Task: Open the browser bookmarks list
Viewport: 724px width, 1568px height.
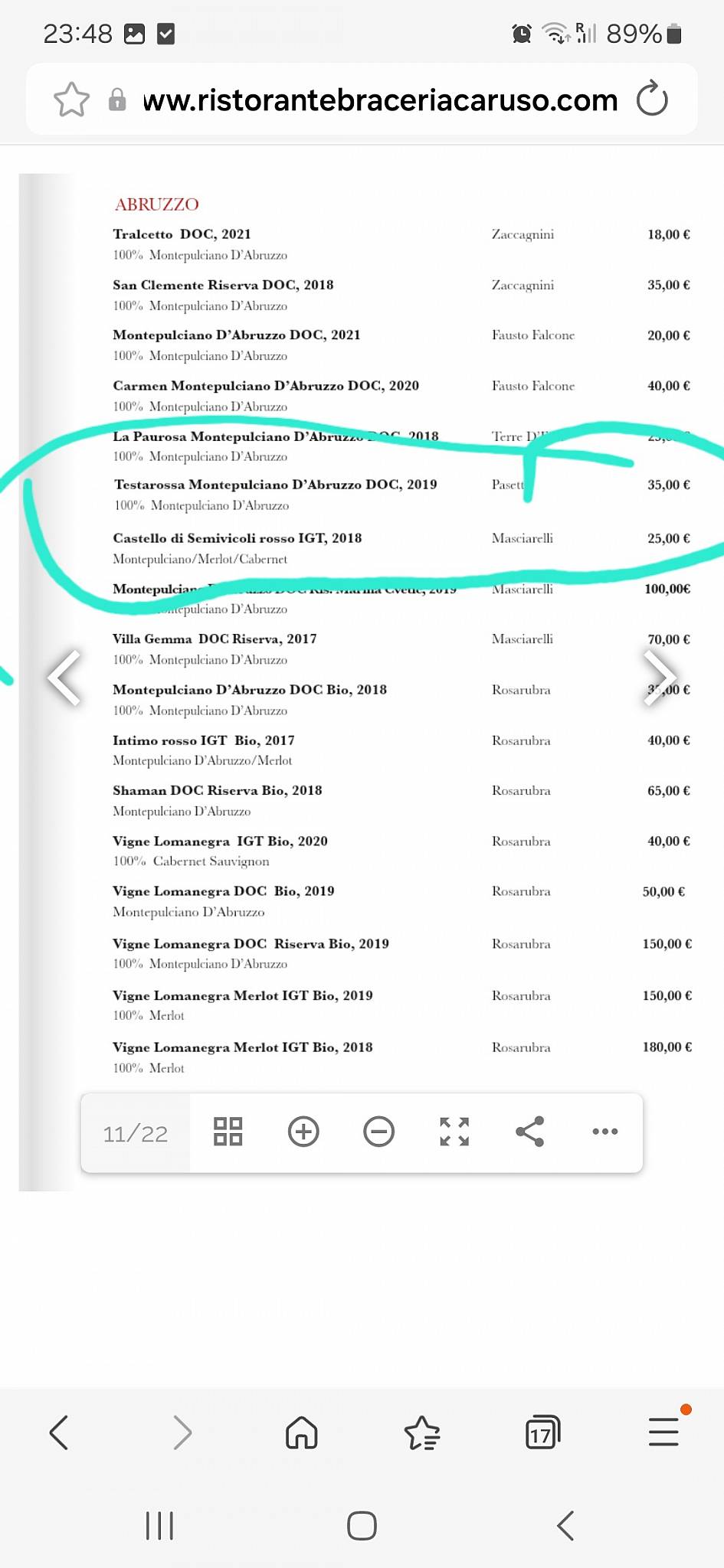Action: click(421, 1432)
